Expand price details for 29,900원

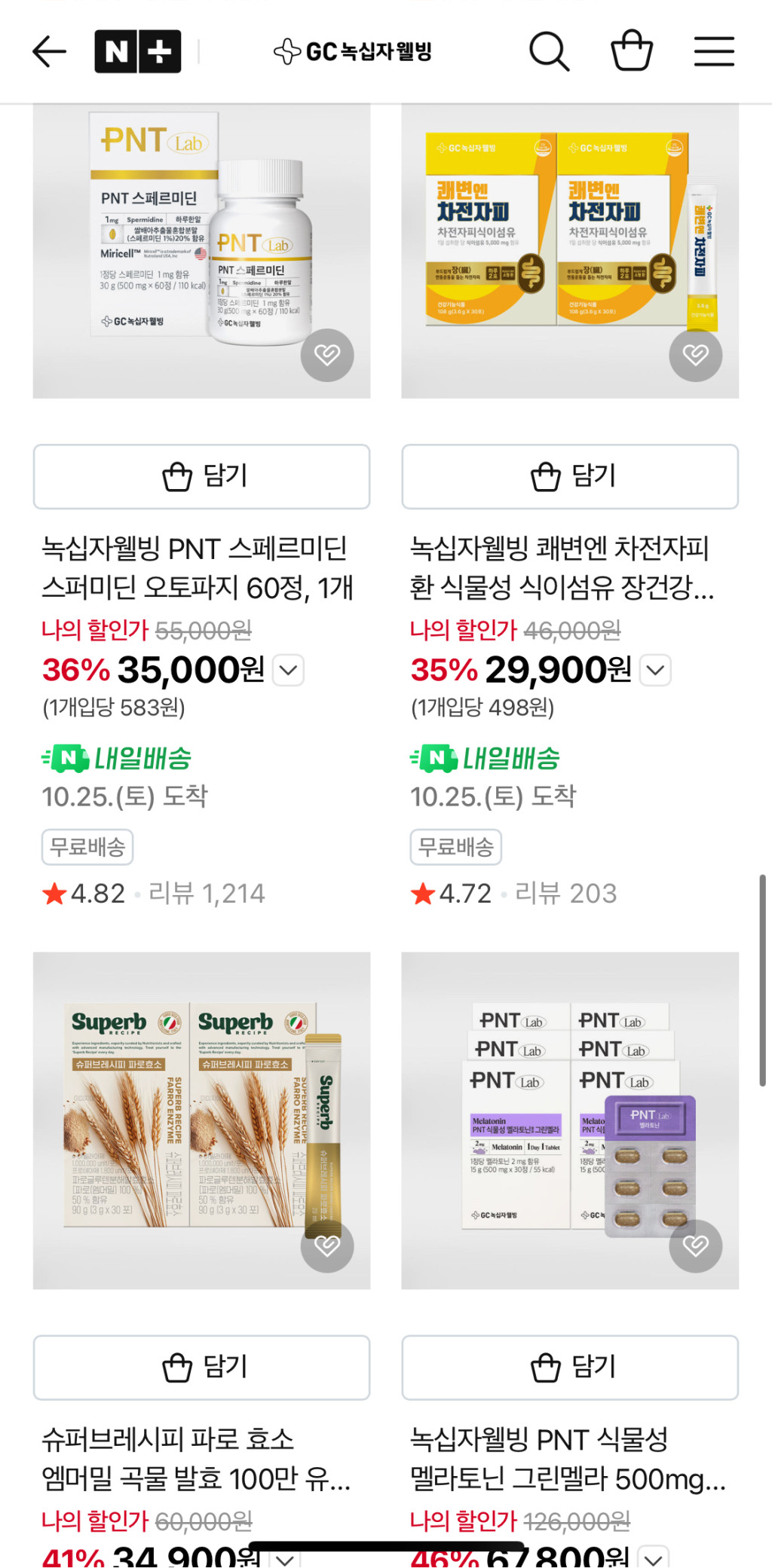(x=656, y=670)
